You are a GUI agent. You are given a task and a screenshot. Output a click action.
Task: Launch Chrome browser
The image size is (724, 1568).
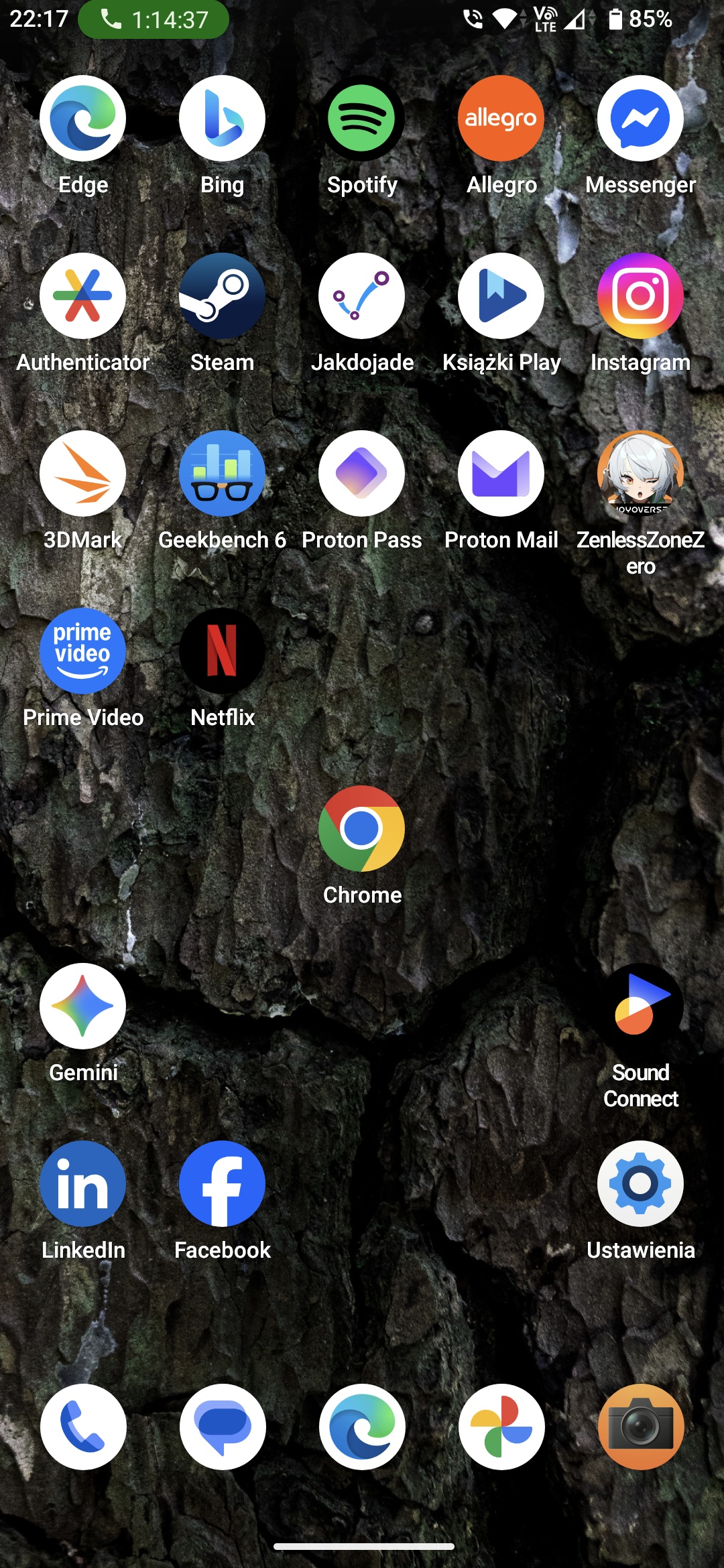(x=362, y=829)
